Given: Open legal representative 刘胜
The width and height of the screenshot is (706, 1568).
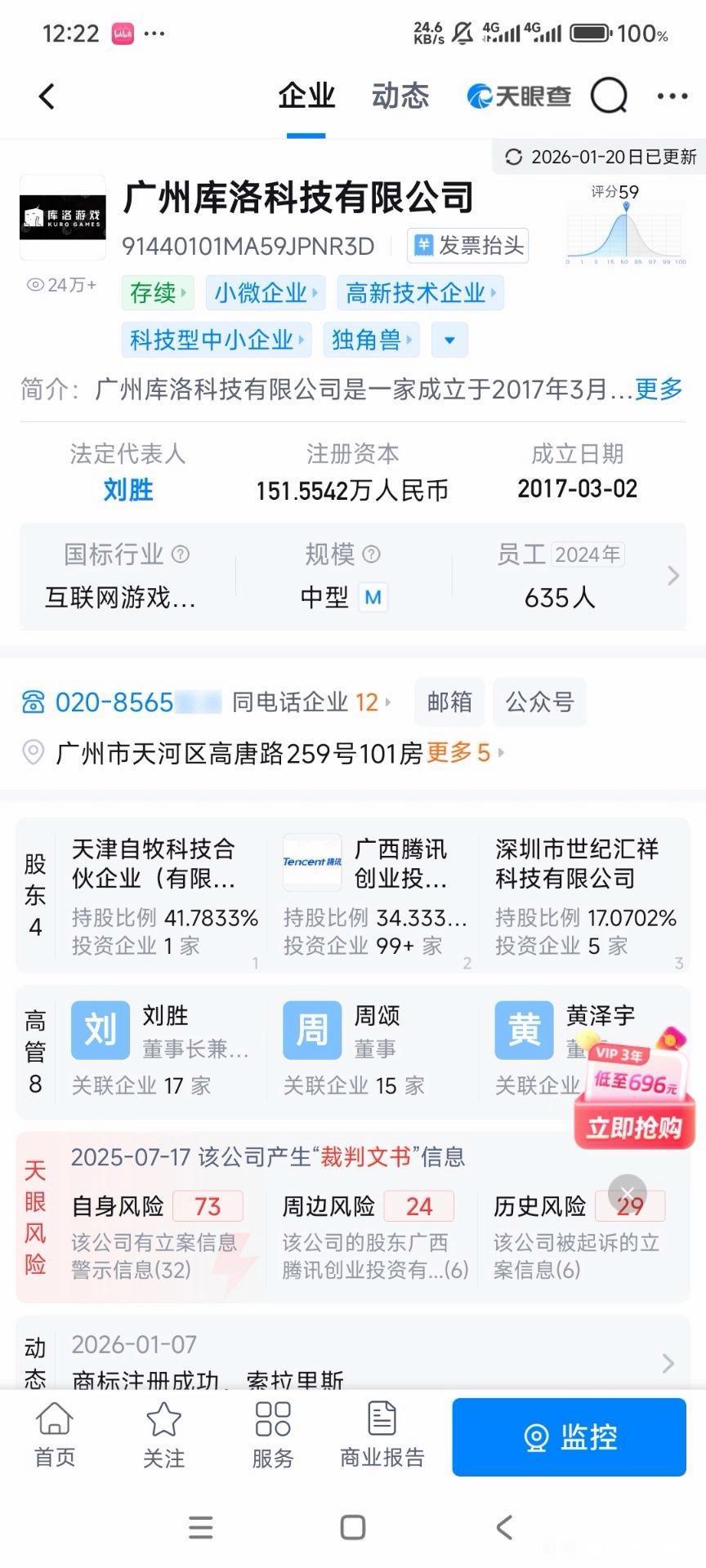Looking at the screenshot, I should (128, 490).
